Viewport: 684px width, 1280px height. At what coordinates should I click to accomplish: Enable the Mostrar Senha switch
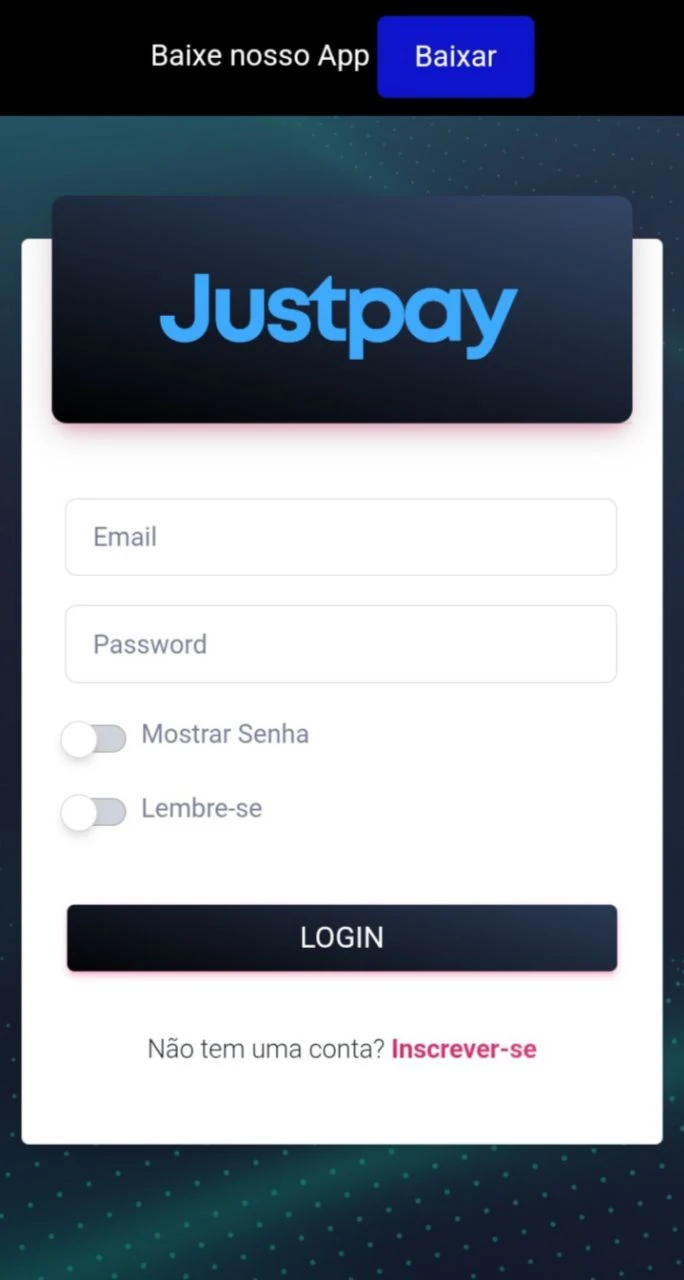pos(94,739)
